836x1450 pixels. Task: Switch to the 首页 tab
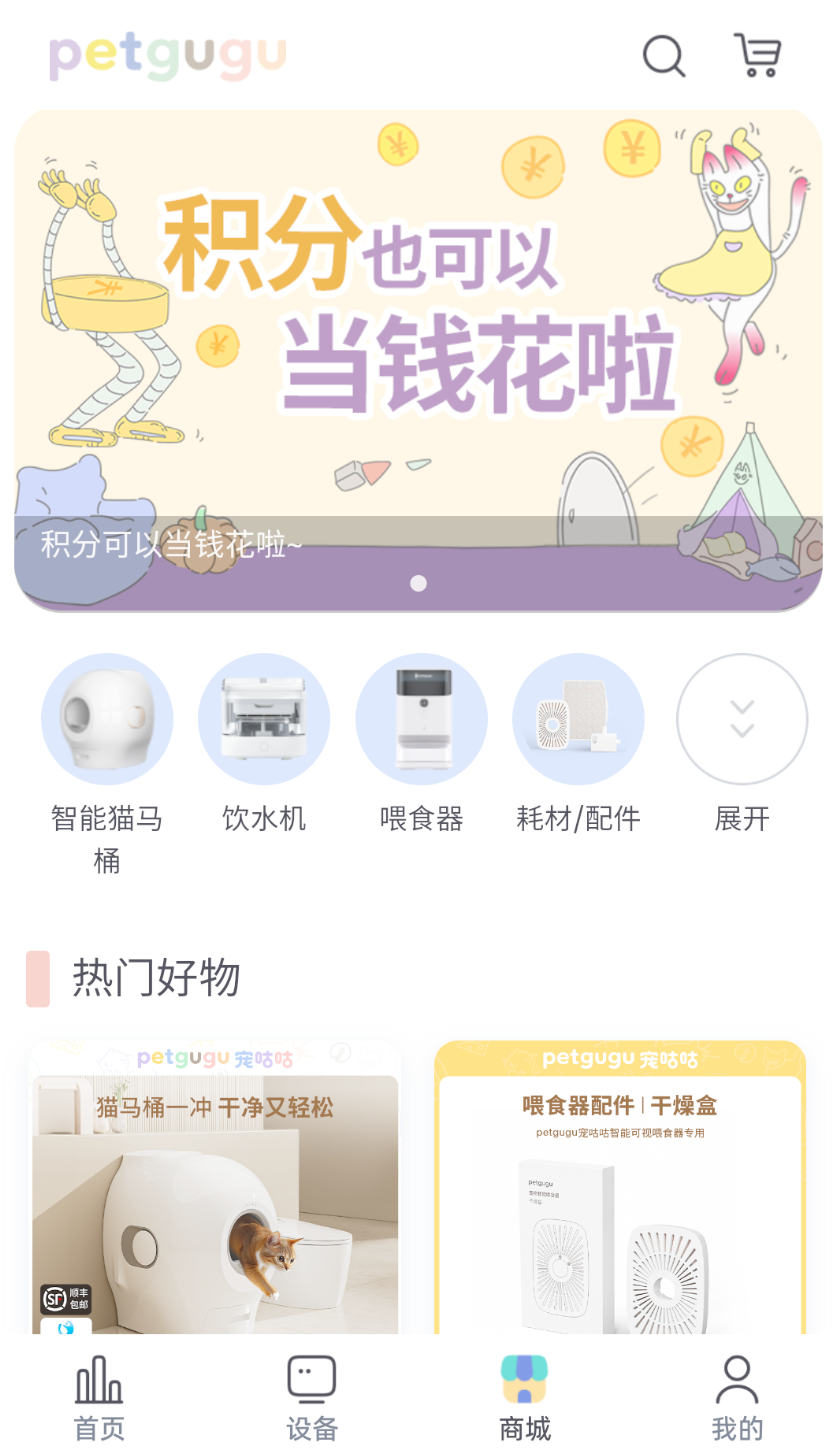[x=99, y=1398]
